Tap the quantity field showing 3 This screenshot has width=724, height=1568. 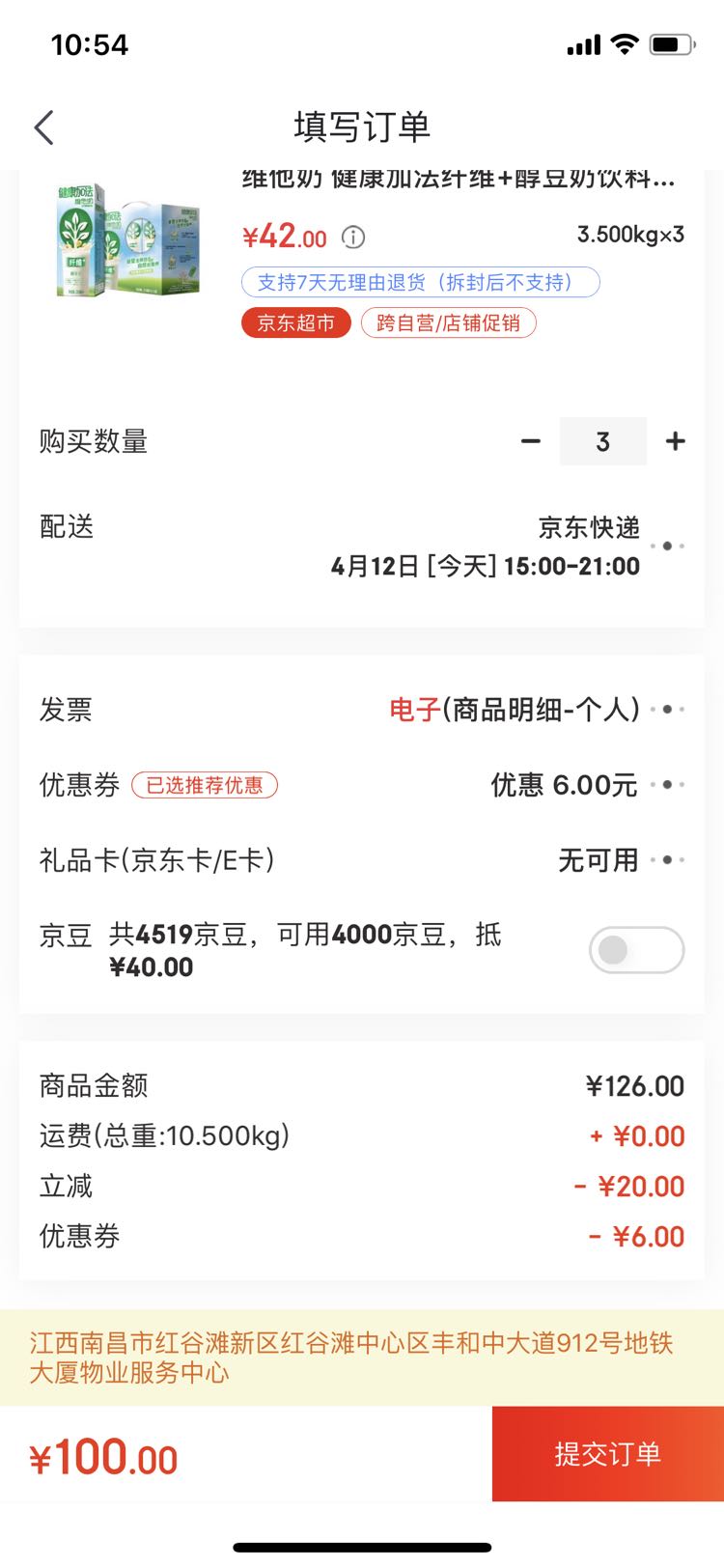click(603, 441)
